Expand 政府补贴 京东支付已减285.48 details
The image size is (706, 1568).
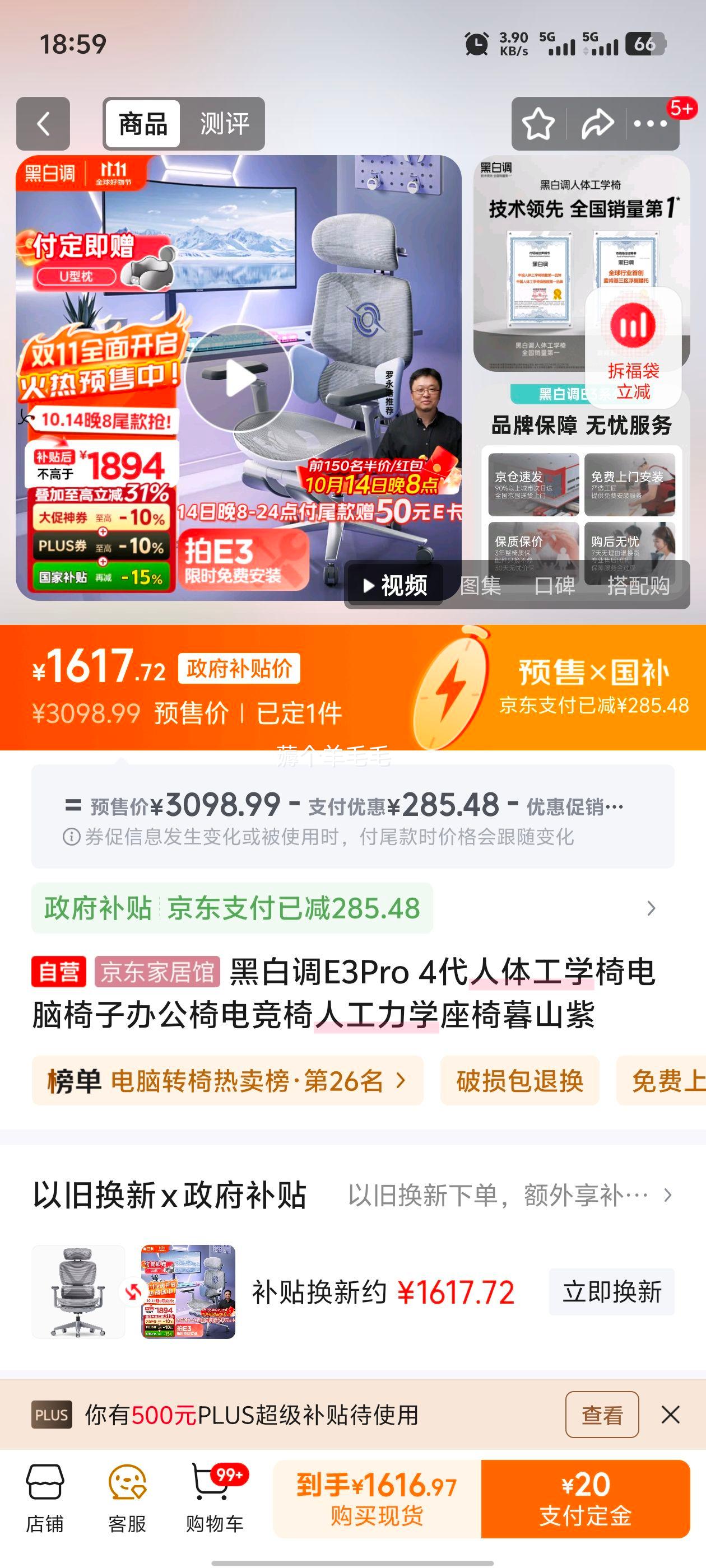(x=651, y=908)
